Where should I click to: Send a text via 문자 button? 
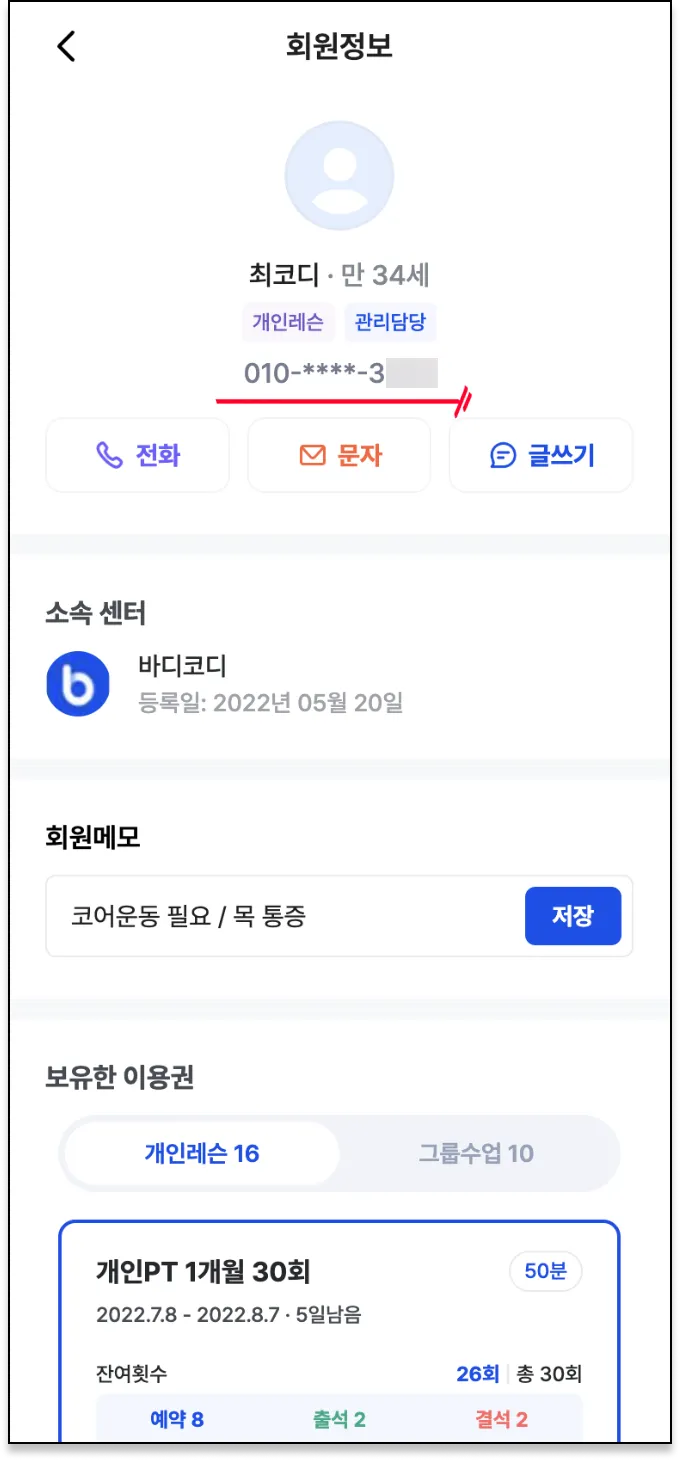click(340, 456)
